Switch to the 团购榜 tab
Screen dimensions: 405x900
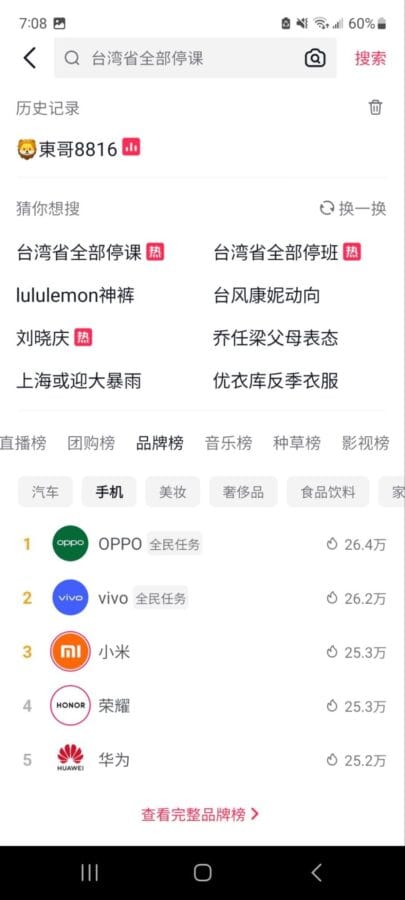coord(91,443)
